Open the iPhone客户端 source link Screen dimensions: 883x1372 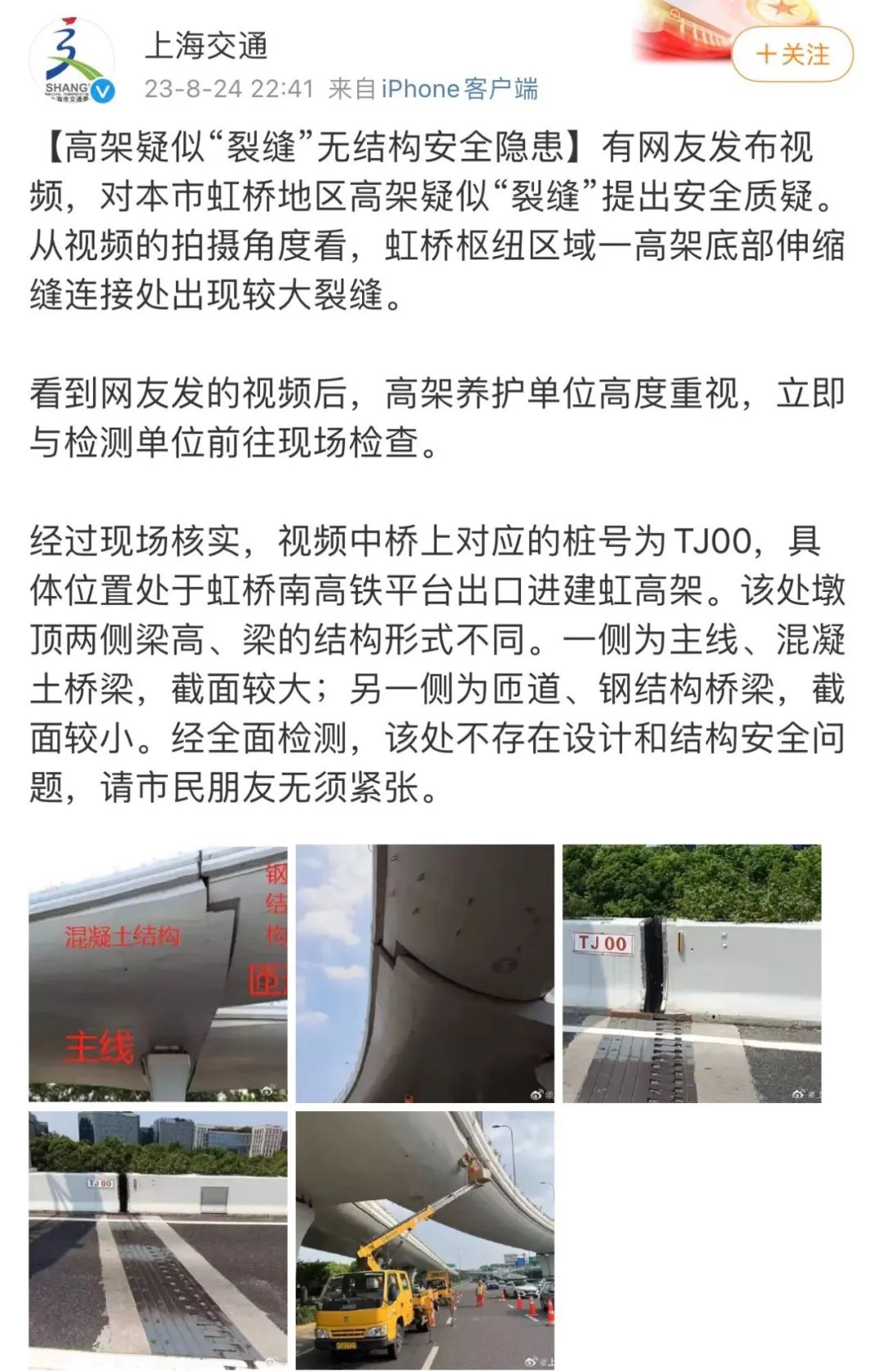459,89
